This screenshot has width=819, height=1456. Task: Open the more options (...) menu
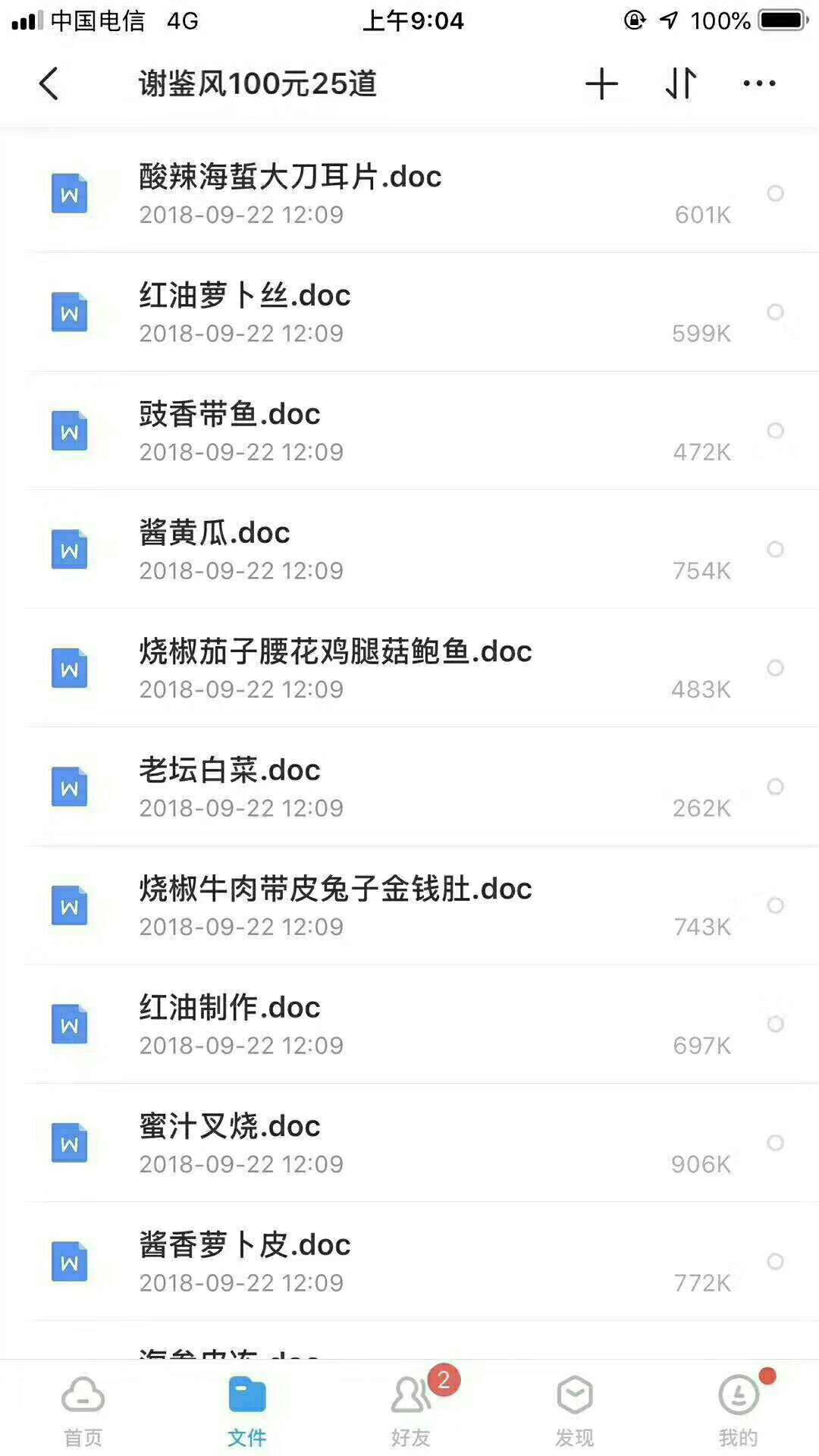click(x=758, y=84)
